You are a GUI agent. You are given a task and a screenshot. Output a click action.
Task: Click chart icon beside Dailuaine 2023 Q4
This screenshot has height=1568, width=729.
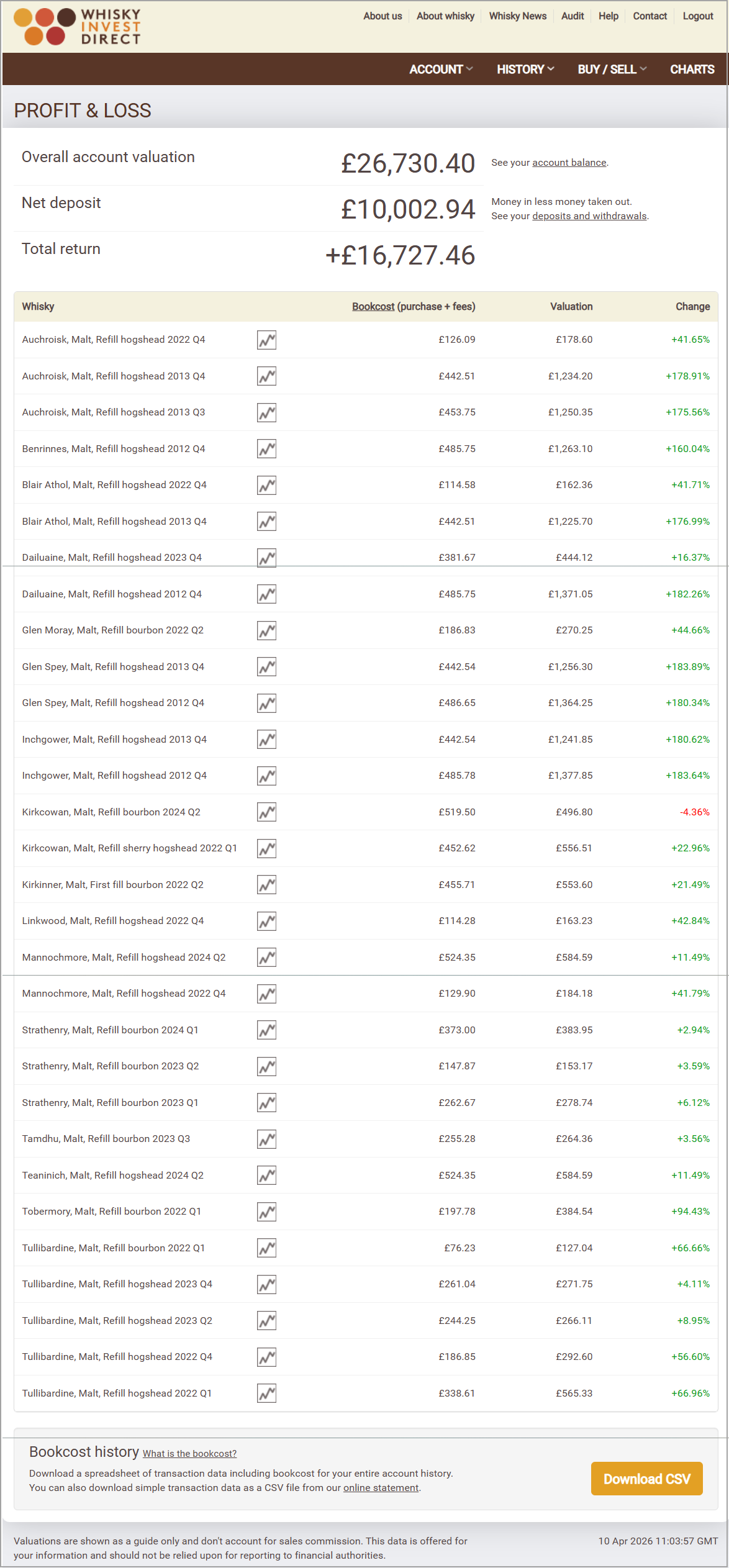267,557
